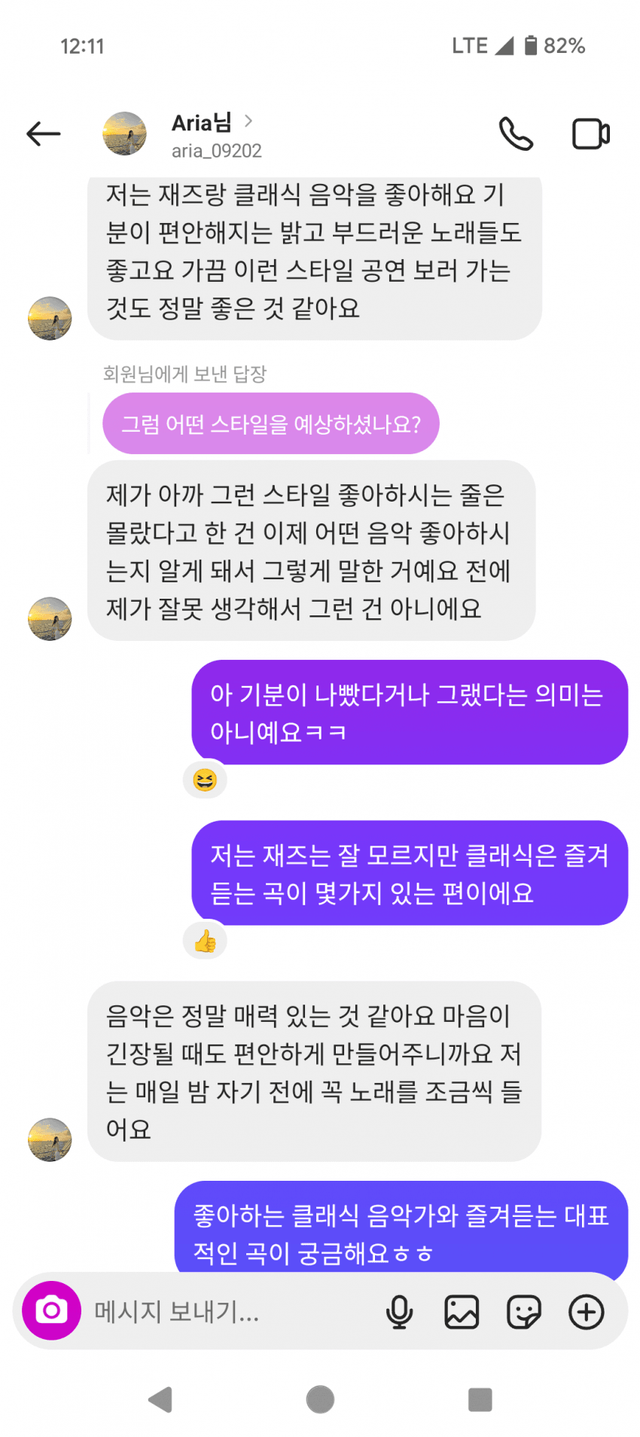Jump to the quoted reply 그럼 어떤 스타일을 예상하셨나요?
The height and width of the screenshot is (1437, 640).
point(271,423)
